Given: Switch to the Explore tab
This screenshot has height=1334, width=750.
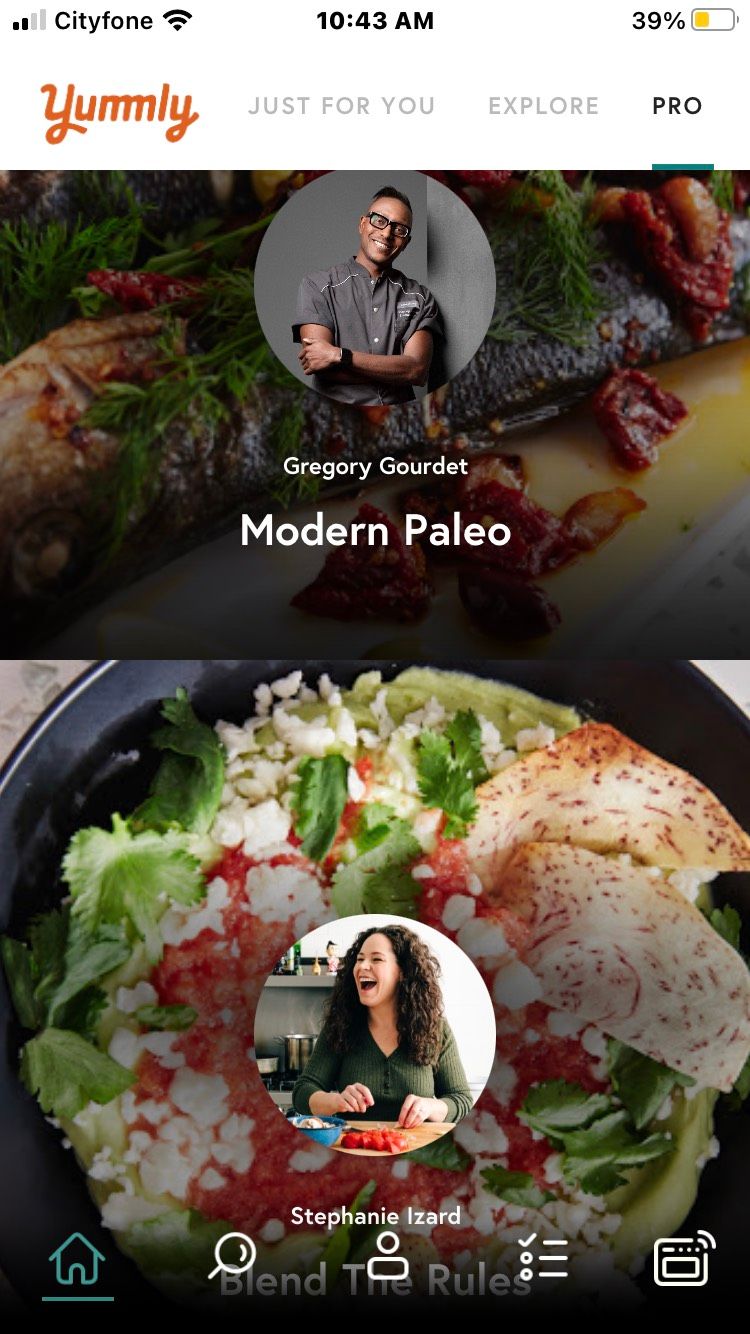Looking at the screenshot, I should tap(543, 106).
